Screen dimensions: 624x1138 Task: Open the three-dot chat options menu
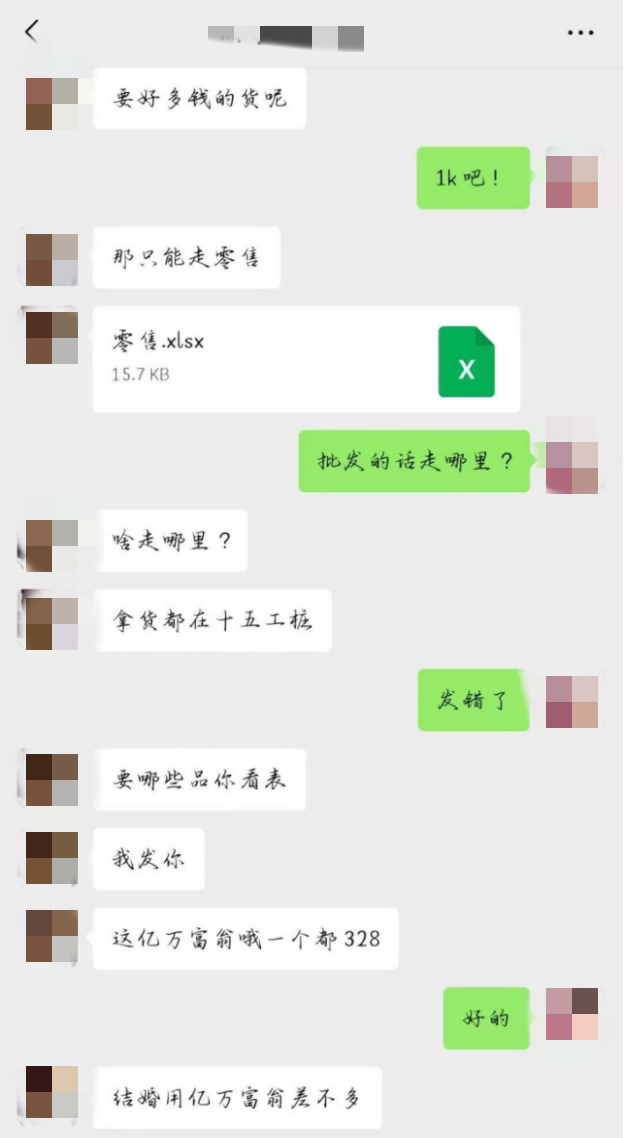[580, 33]
